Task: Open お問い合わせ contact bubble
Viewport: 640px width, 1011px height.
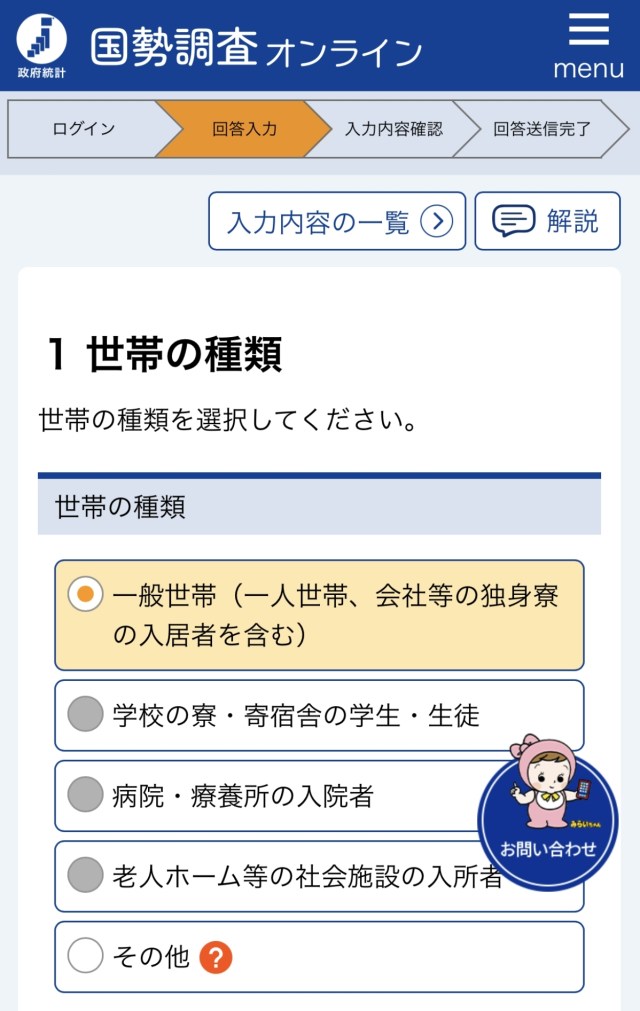Action: click(547, 818)
